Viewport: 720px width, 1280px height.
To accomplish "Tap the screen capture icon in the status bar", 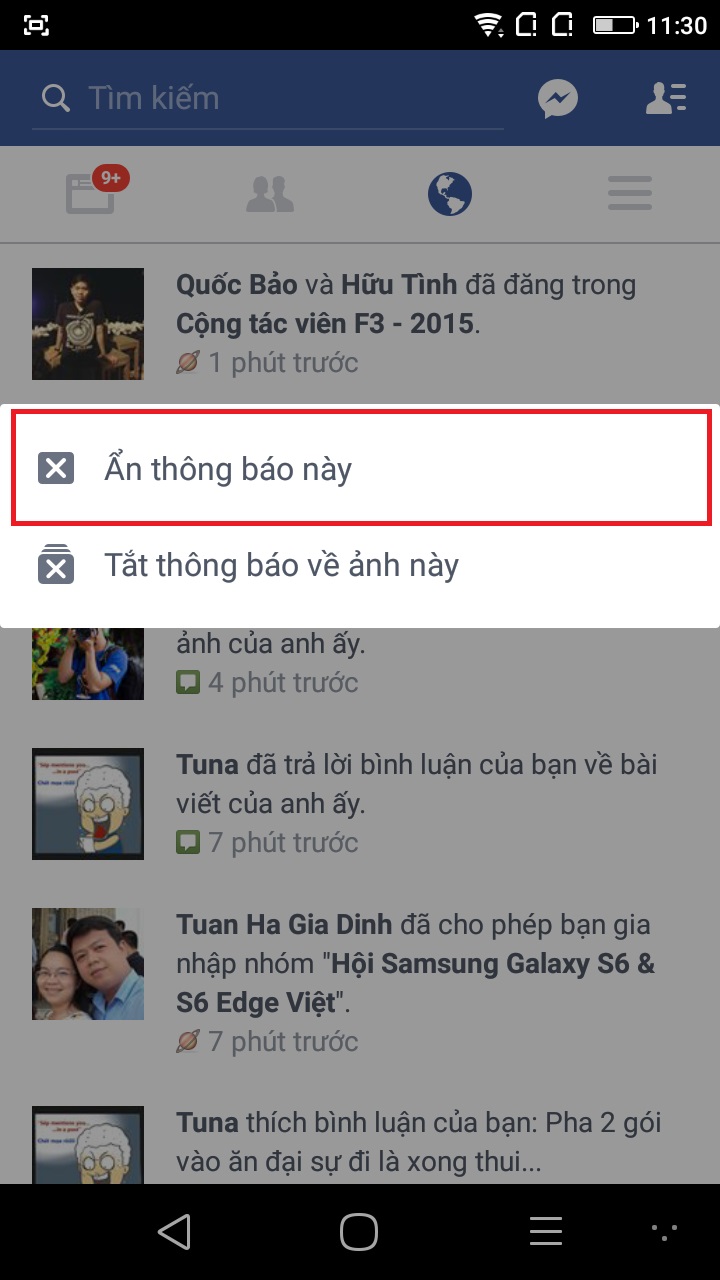I will [36, 25].
